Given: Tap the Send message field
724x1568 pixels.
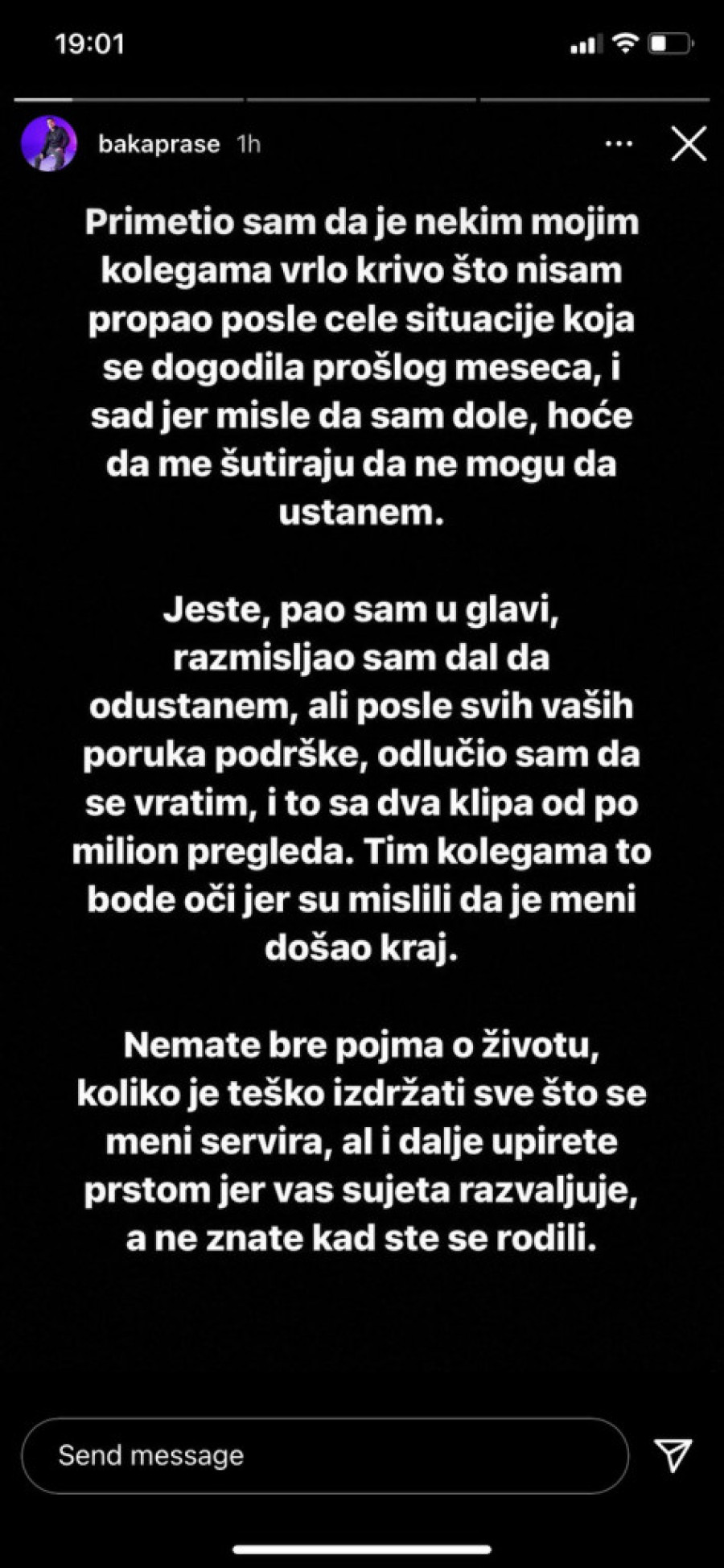Looking at the screenshot, I should [324, 1455].
